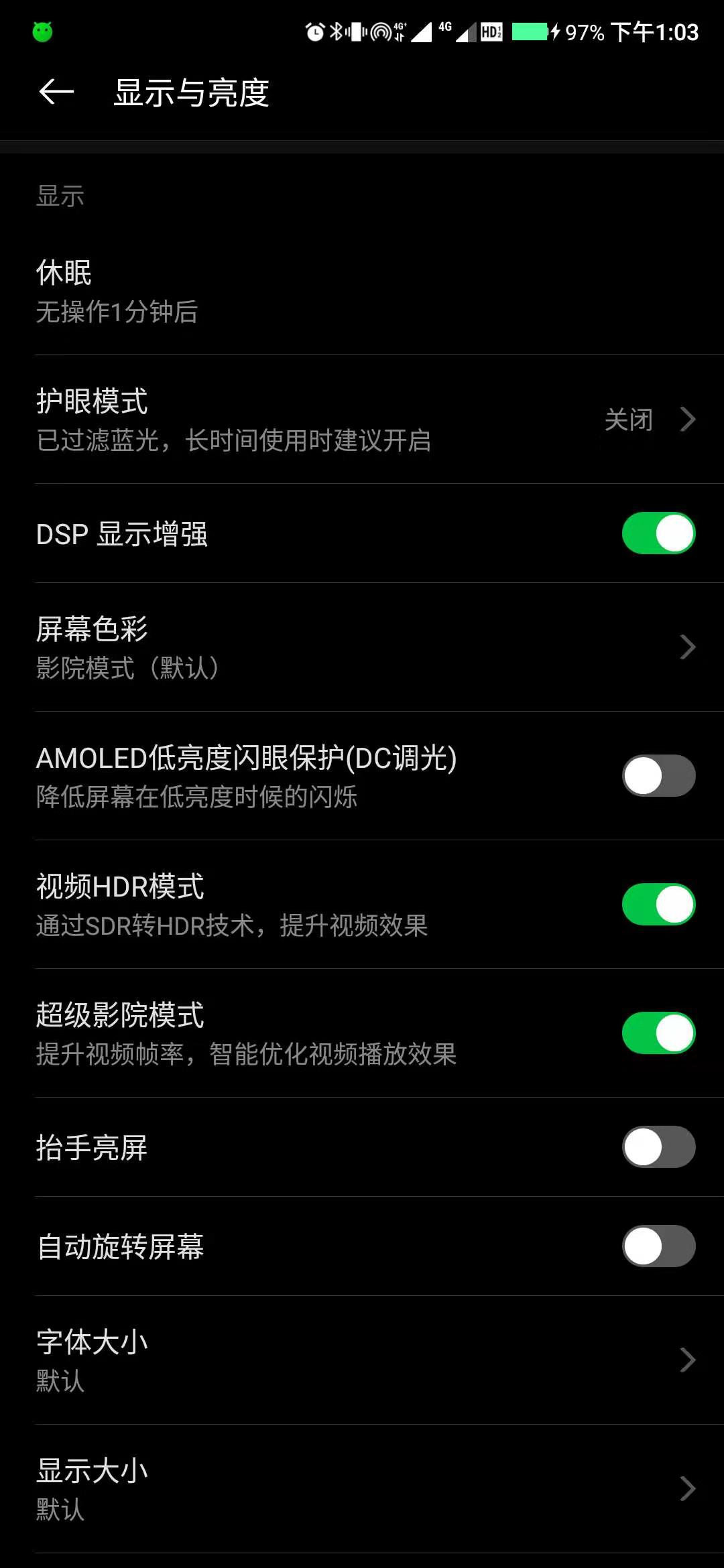Turn off 超级影院模式

pyautogui.click(x=658, y=1033)
